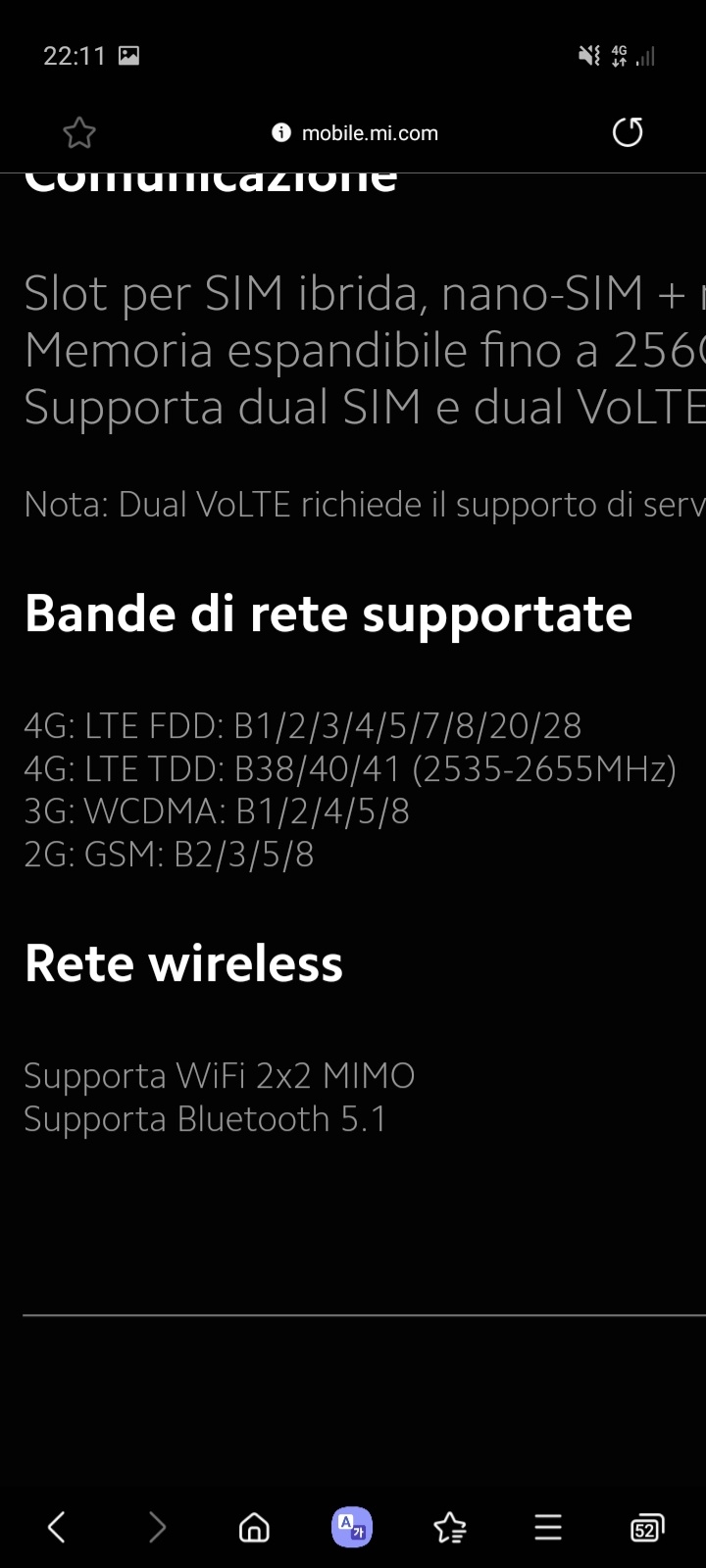Reload the current page
The width and height of the screenshot is (706, 1568).
pyautogui.click(x=628, y=132)
